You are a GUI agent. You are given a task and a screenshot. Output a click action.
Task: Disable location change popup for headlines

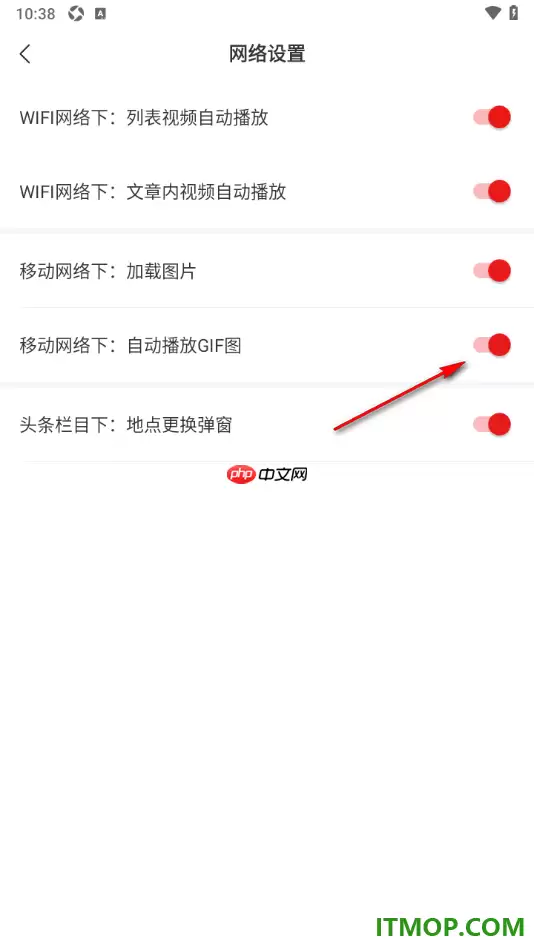492,424
